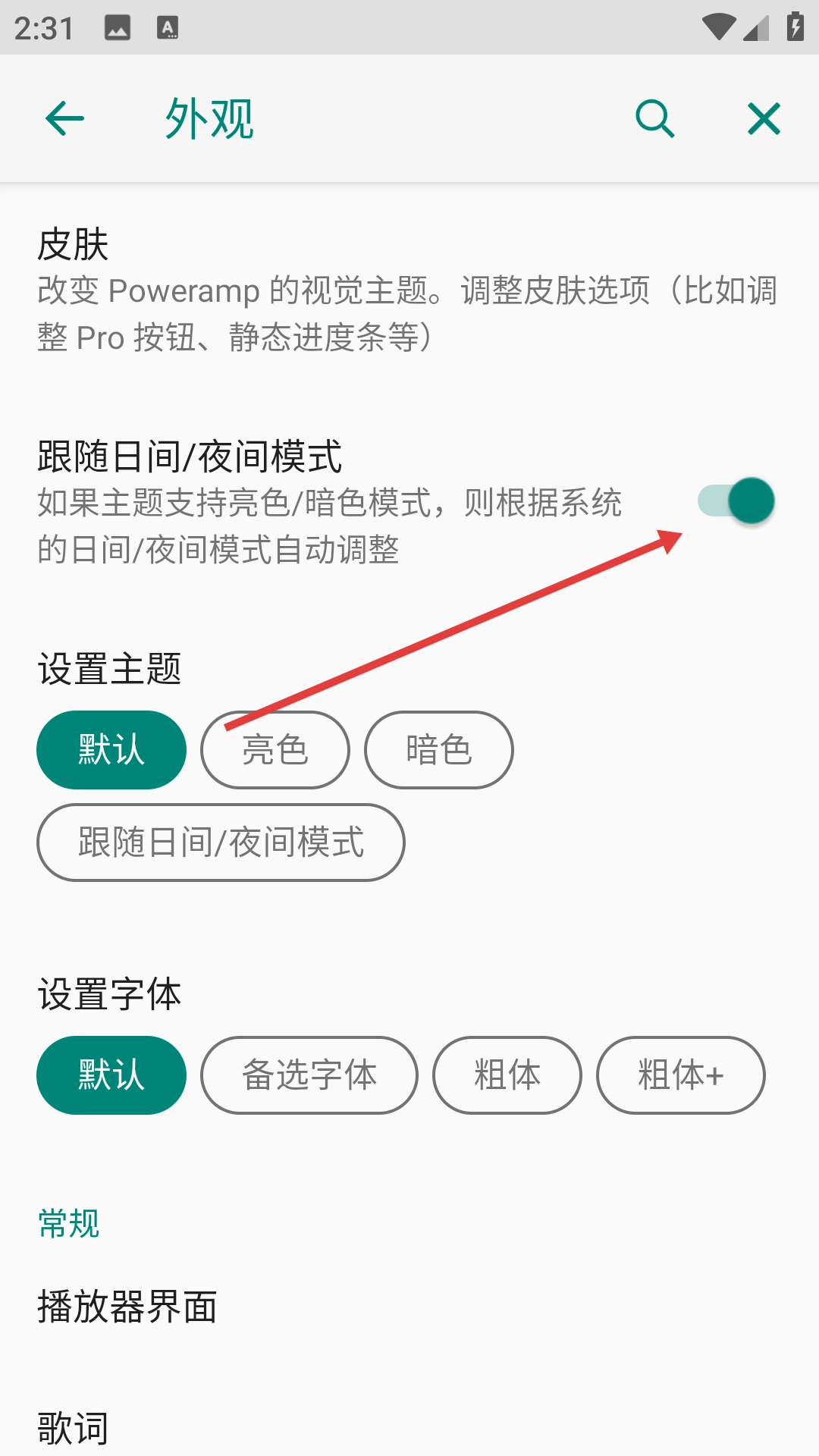Toggle 跟随日间/夜间模式 switch
This screenshot has height=1456, width=819.
tap(736, 501)
